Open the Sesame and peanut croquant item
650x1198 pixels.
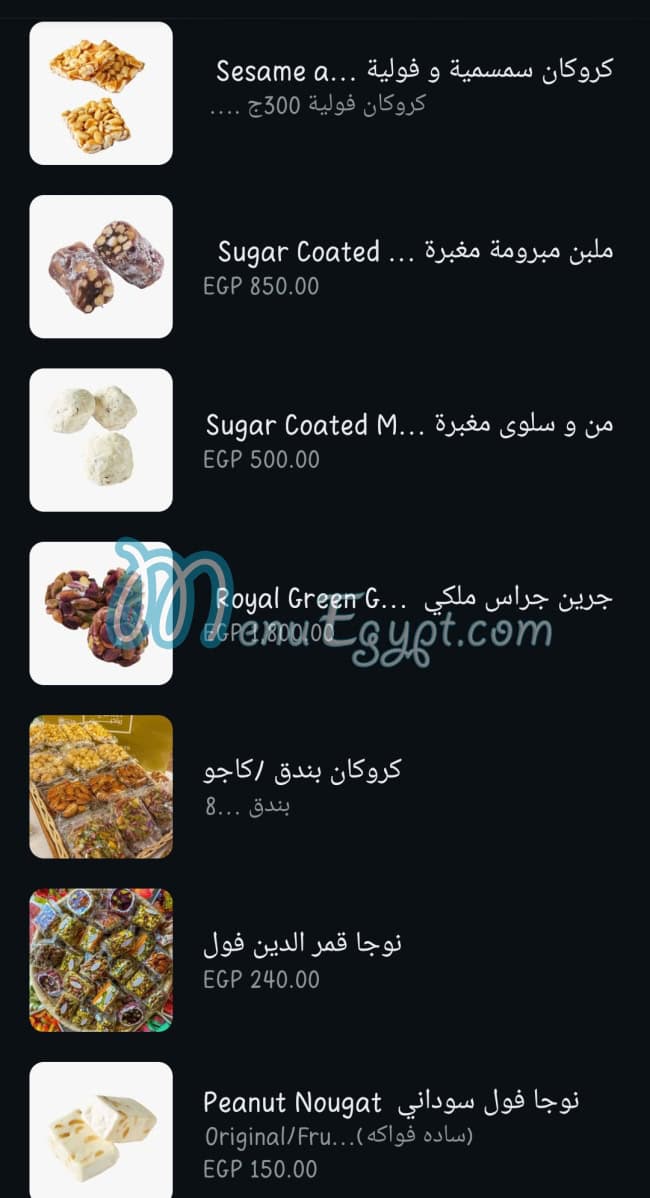413,71
